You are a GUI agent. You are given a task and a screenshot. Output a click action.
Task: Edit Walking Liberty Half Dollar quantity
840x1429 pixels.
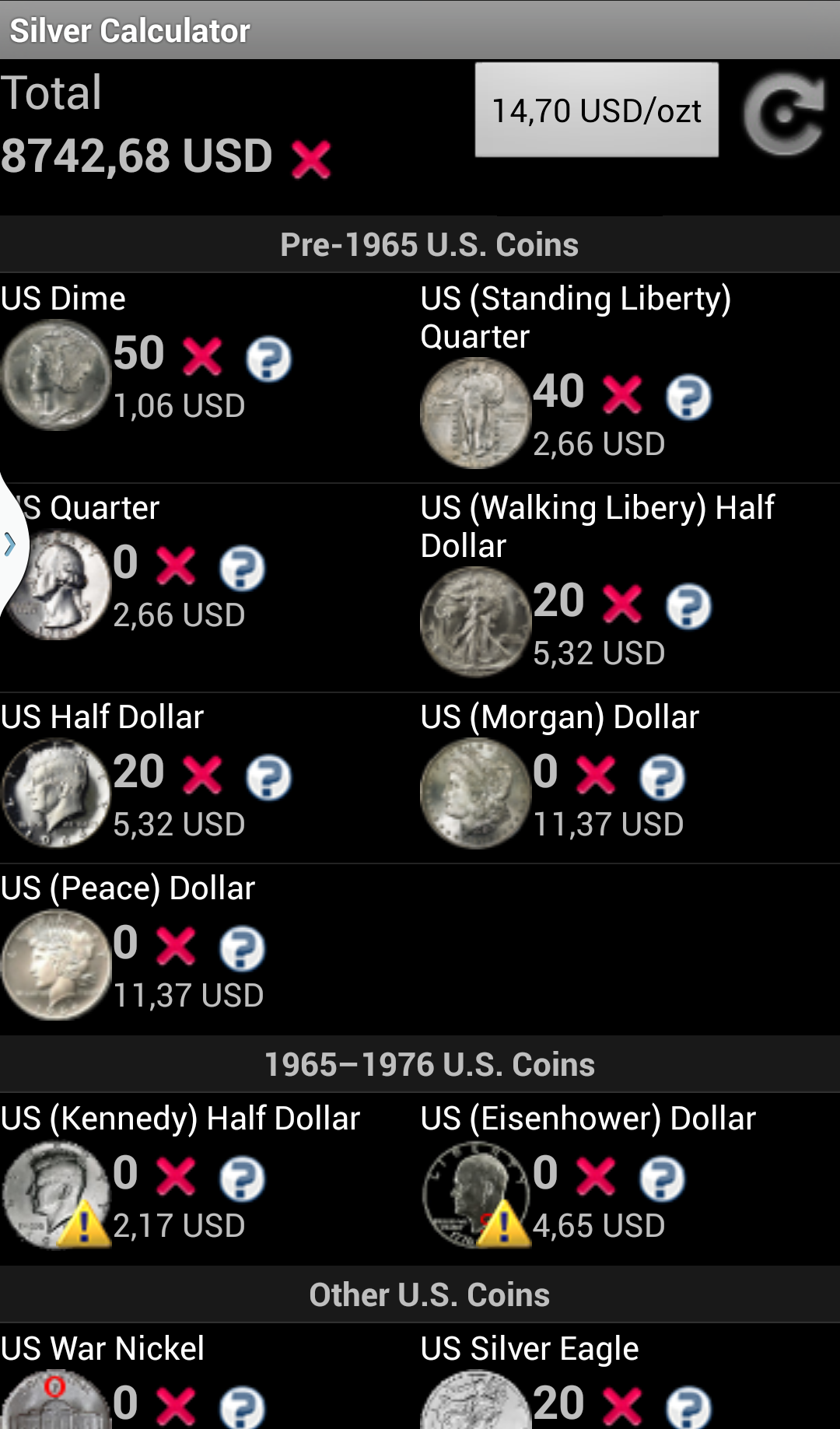pyautogui.click(x=558, y=601)
